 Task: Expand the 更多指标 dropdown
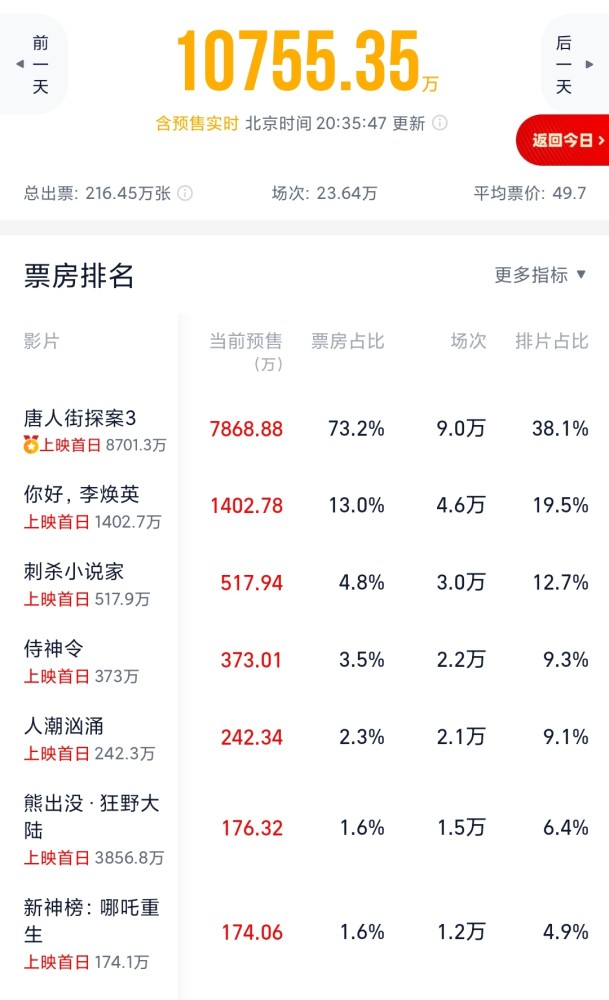point(540,275)
